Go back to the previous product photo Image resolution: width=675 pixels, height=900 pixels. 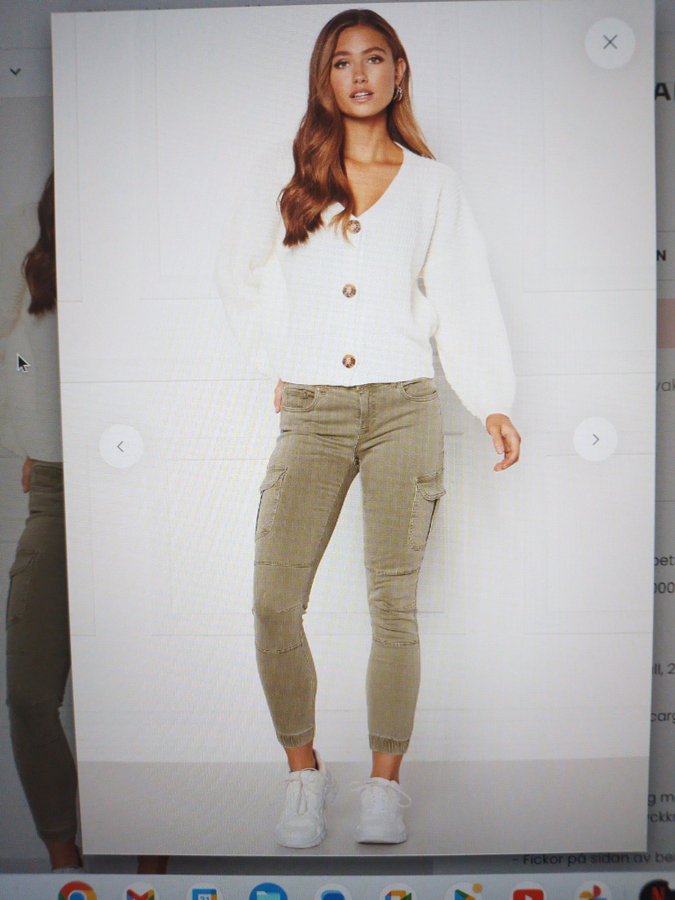121,446
